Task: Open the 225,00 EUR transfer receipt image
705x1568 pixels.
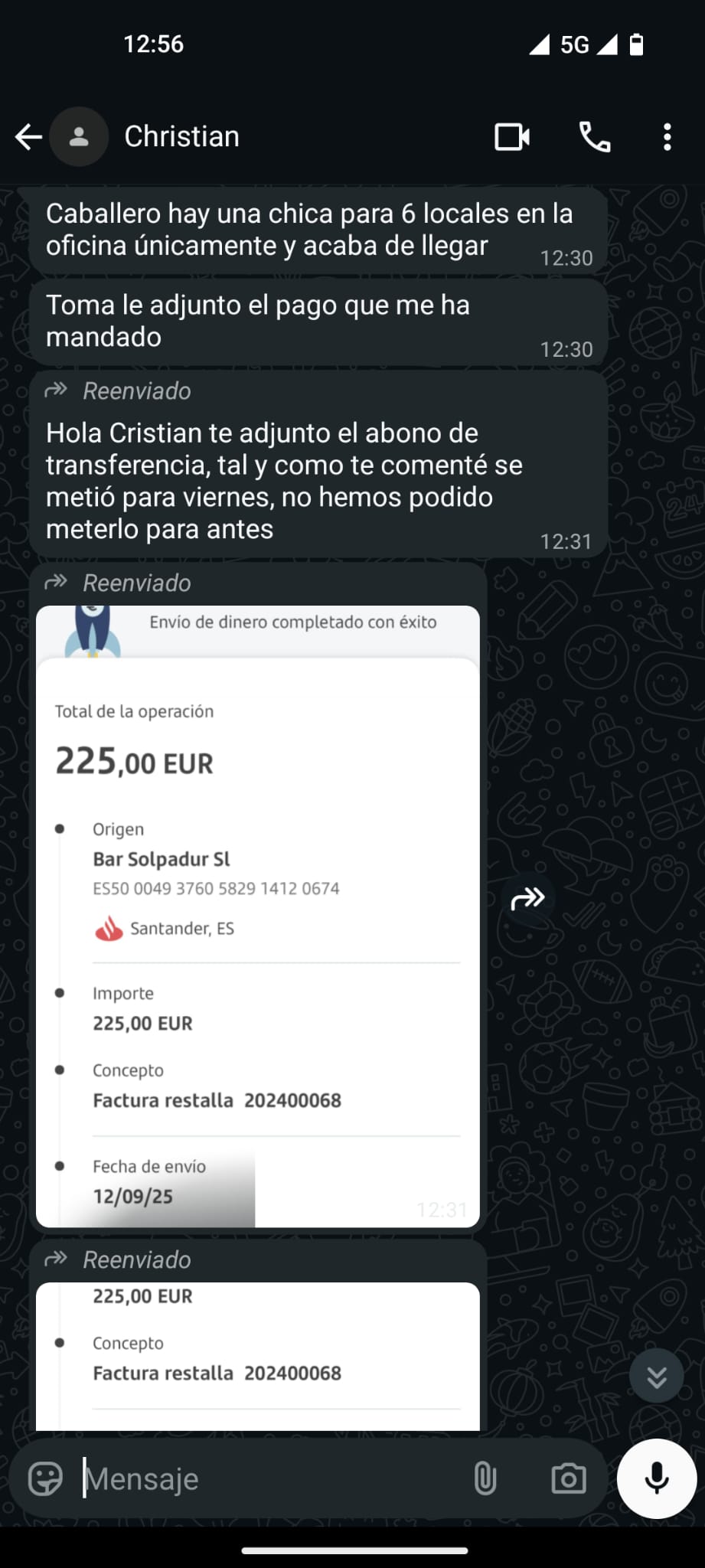Action: tap(258, 919)
